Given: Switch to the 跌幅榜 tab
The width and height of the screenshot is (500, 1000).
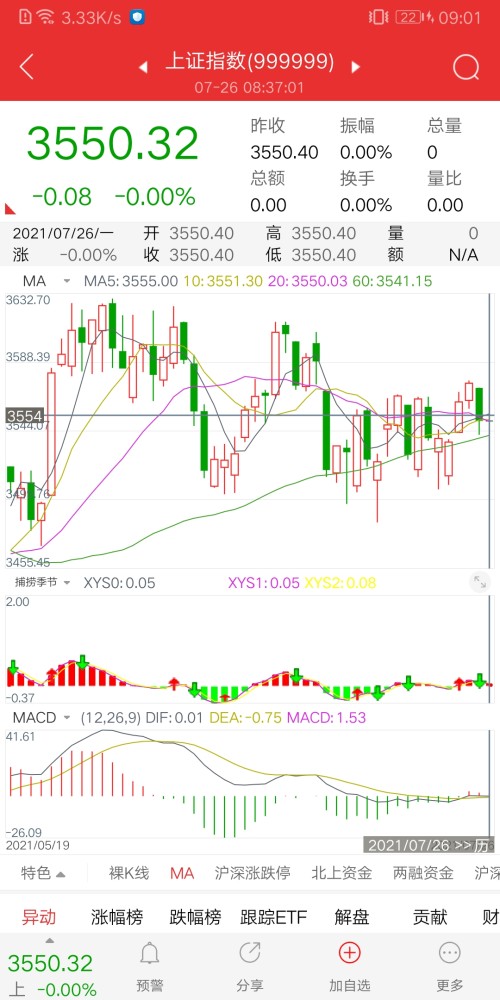Looking at the screenshot, I should click(x=195, y=917).
